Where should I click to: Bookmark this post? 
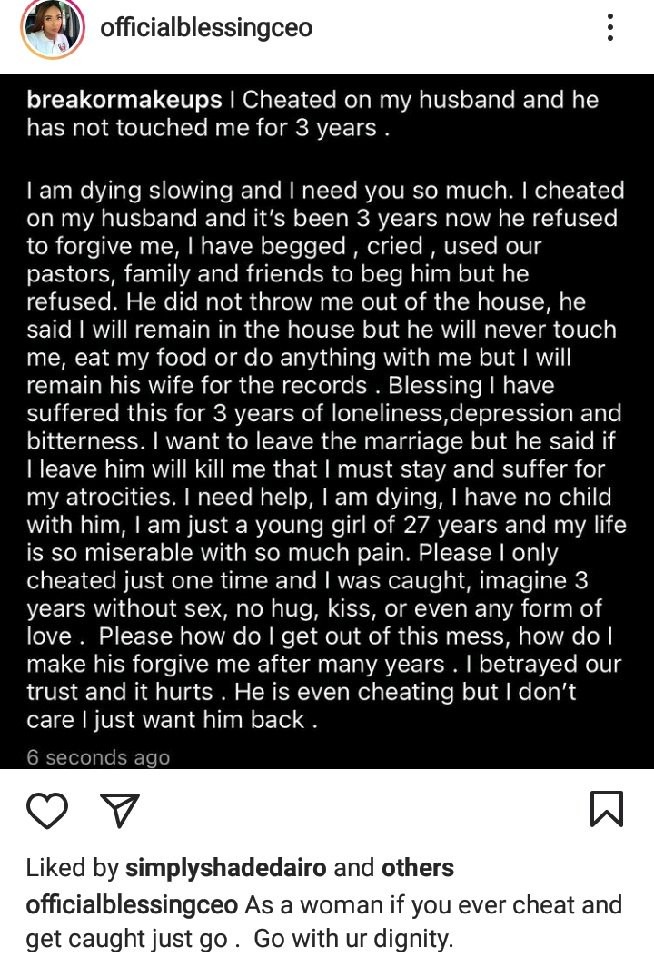(606, 809)
